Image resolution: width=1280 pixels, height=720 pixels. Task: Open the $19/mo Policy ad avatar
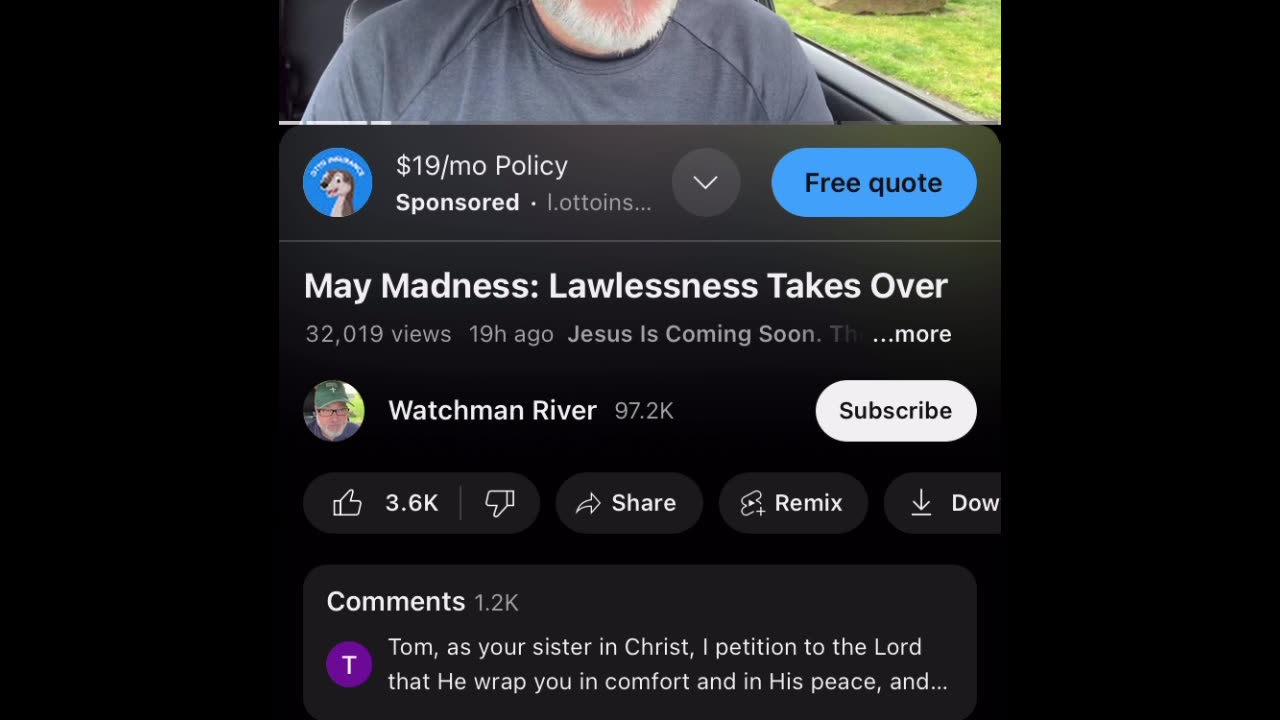pyautogui.click(x=338, y=183)
